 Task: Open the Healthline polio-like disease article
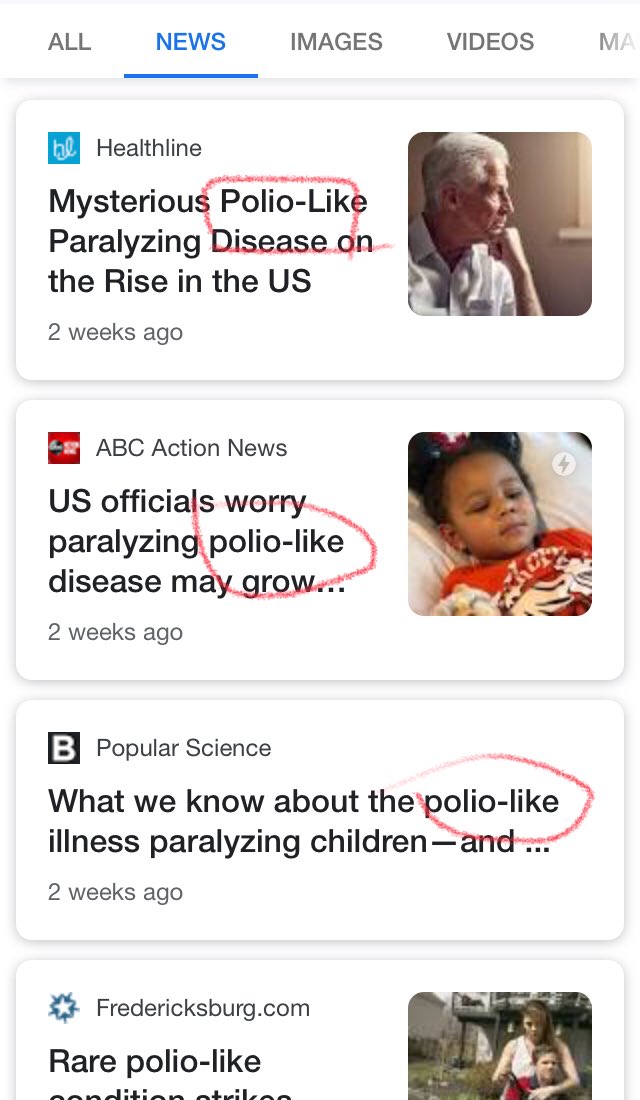point(208,242)
